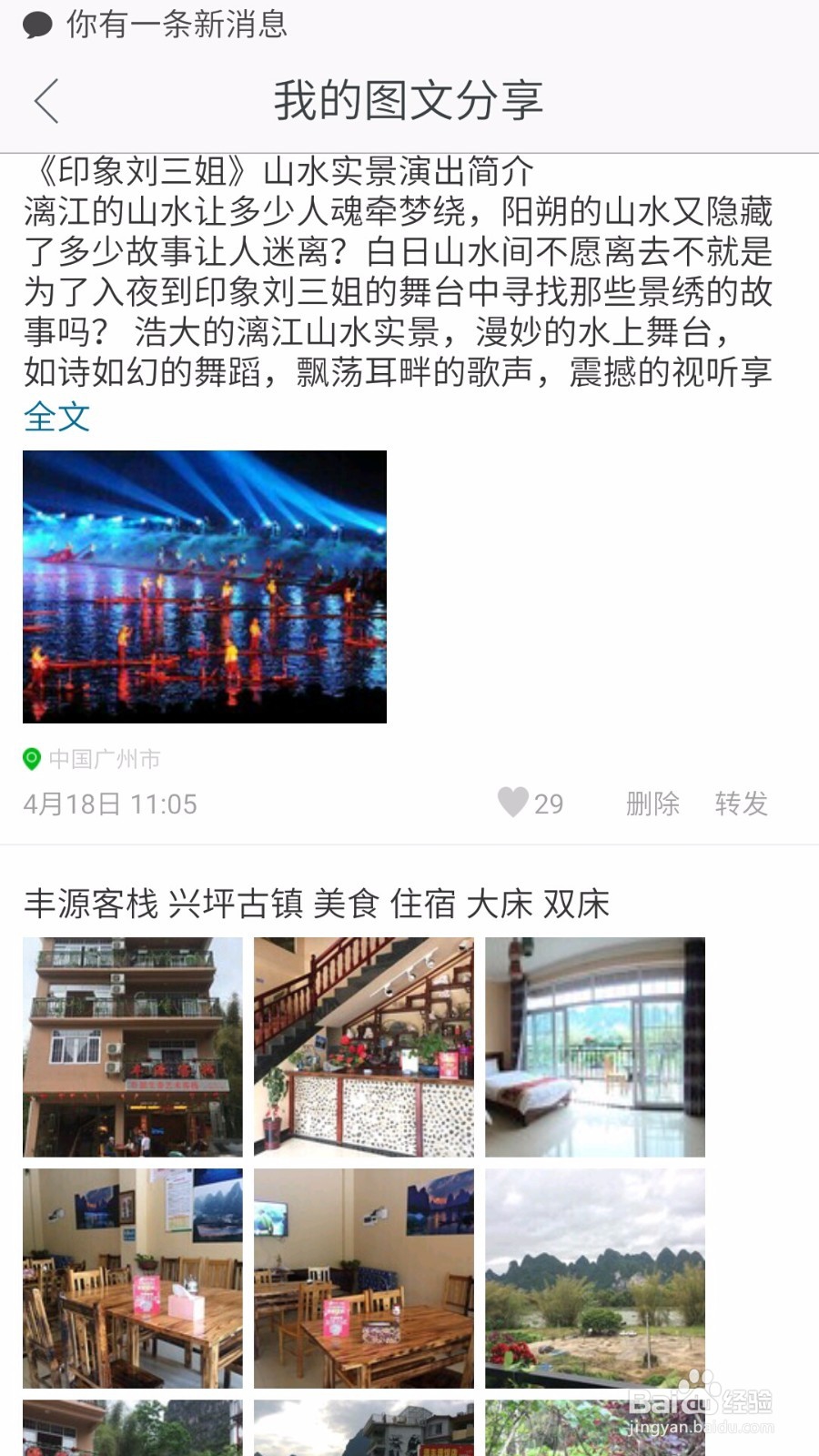This screenshot has height=1456, width=819.
Task: Delete the post using 删除
Action: [652, 804]
